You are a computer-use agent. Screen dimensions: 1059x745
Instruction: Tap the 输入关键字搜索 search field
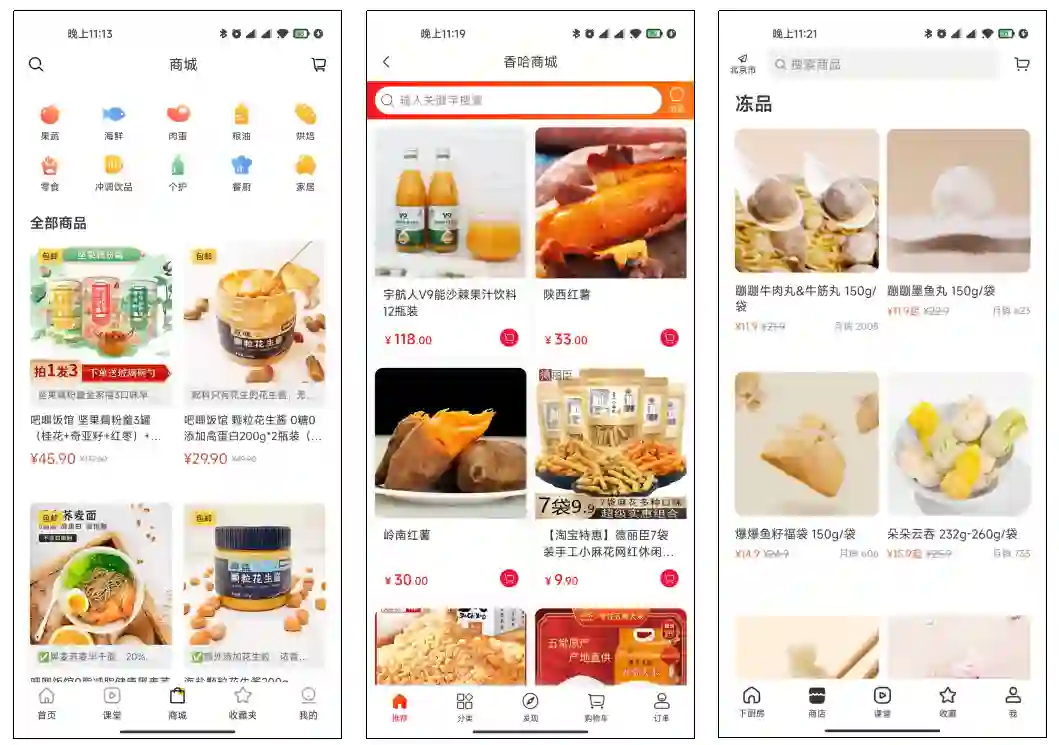click(518, 100)
